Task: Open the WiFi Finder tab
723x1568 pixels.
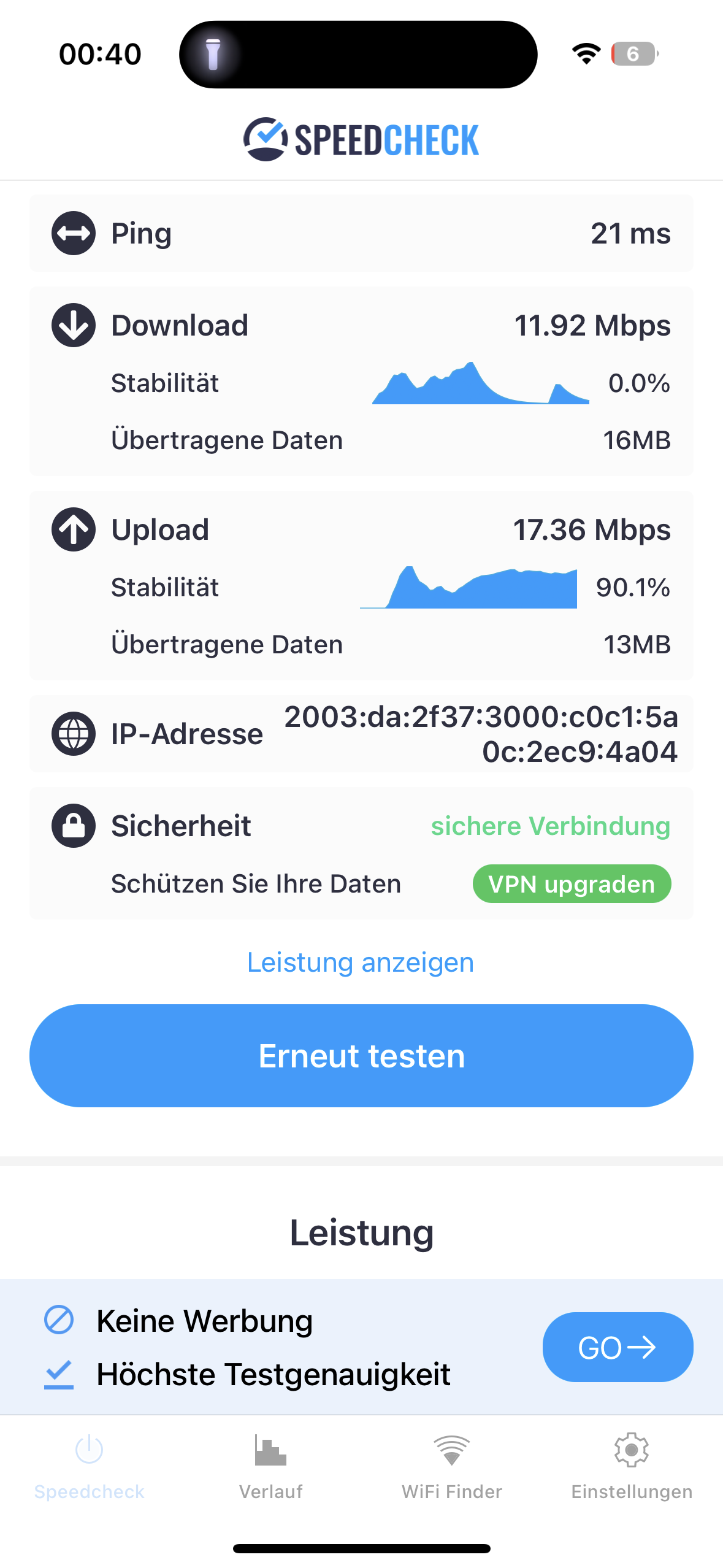Action: [451, 1466]
